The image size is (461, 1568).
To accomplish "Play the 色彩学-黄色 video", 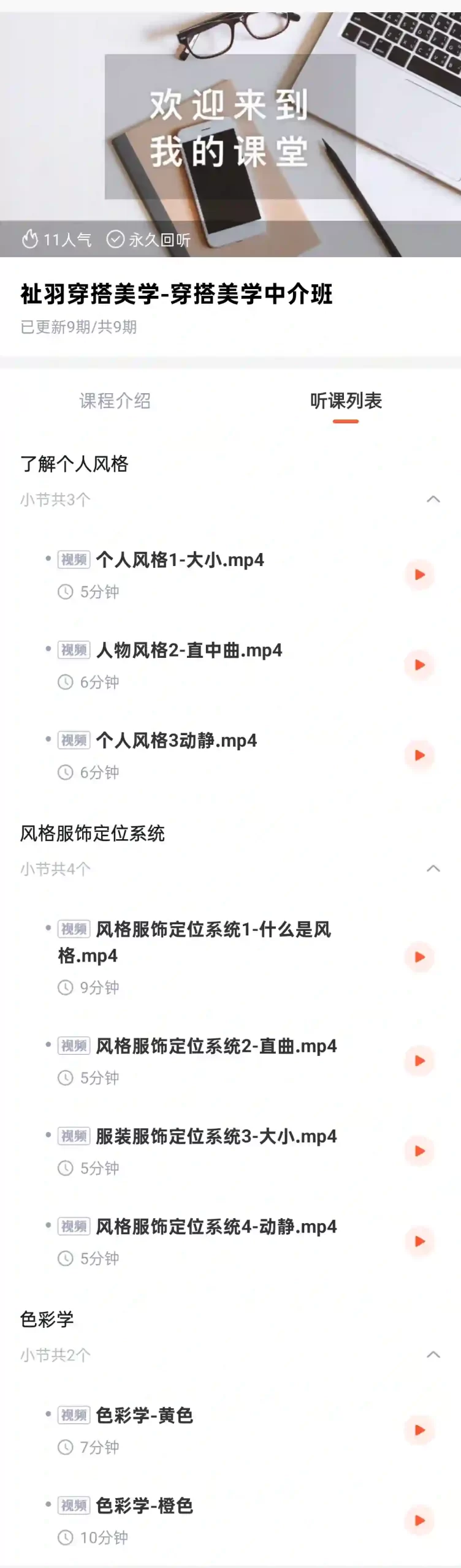I will pos(420,1430).
